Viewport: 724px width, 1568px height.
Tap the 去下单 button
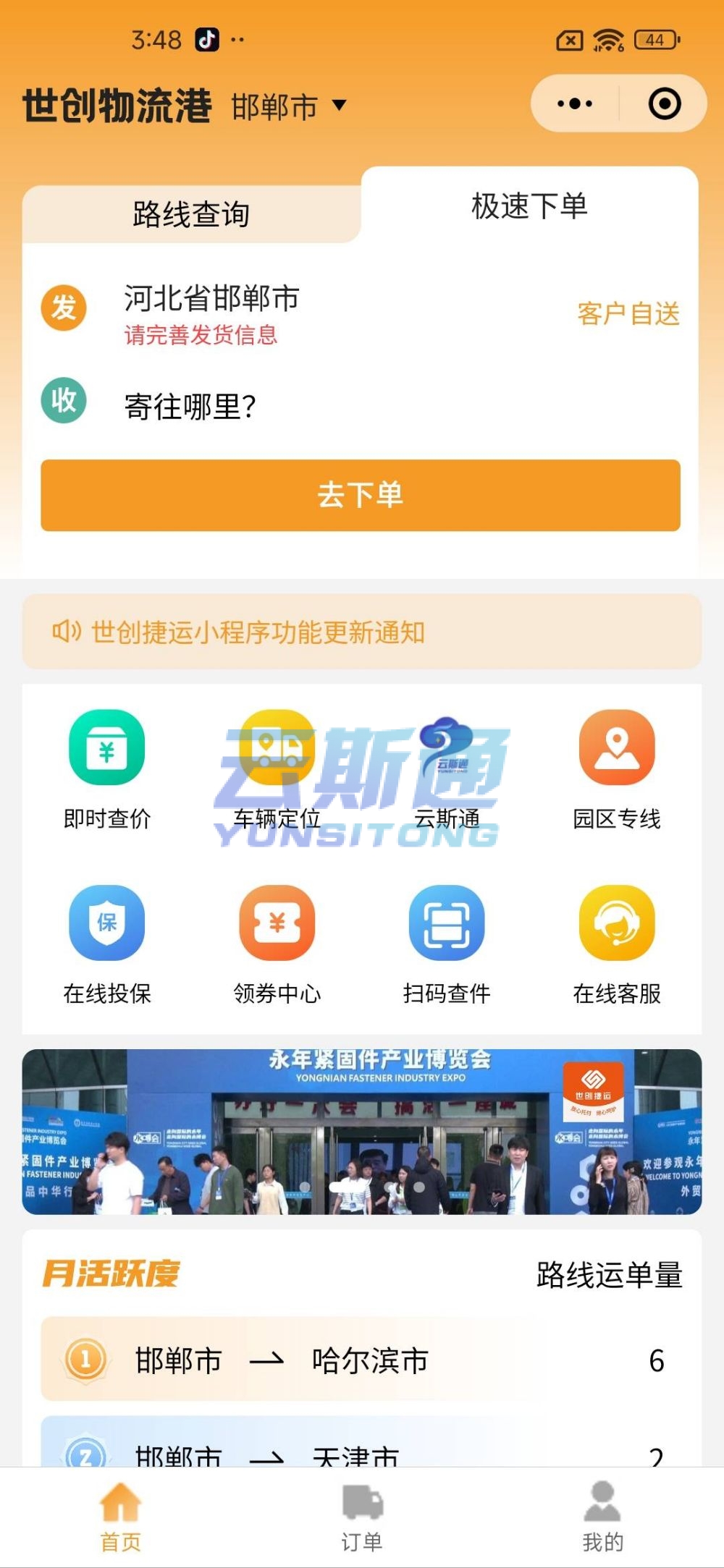(x=361, y=496)
